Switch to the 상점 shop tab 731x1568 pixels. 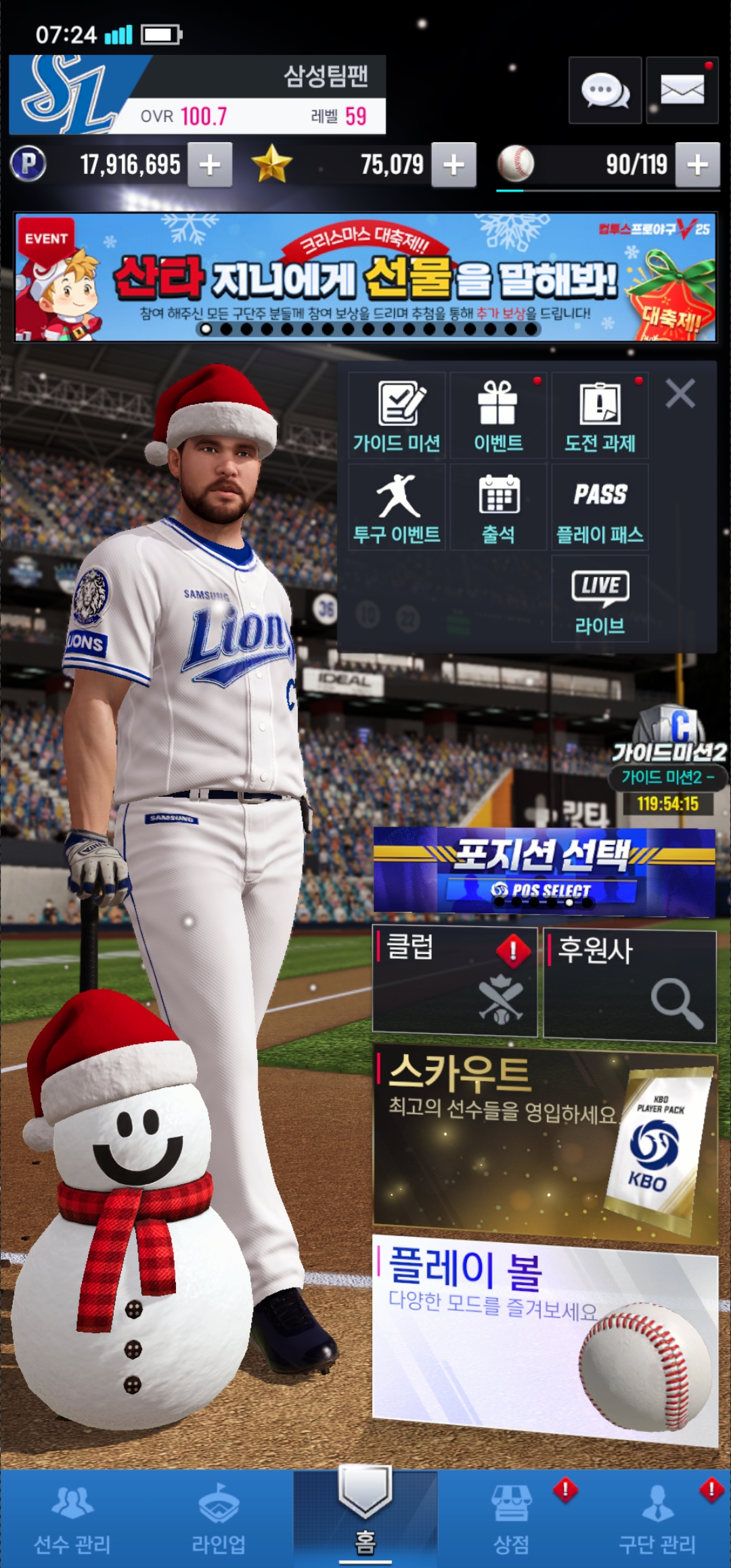click(512, 1518)
